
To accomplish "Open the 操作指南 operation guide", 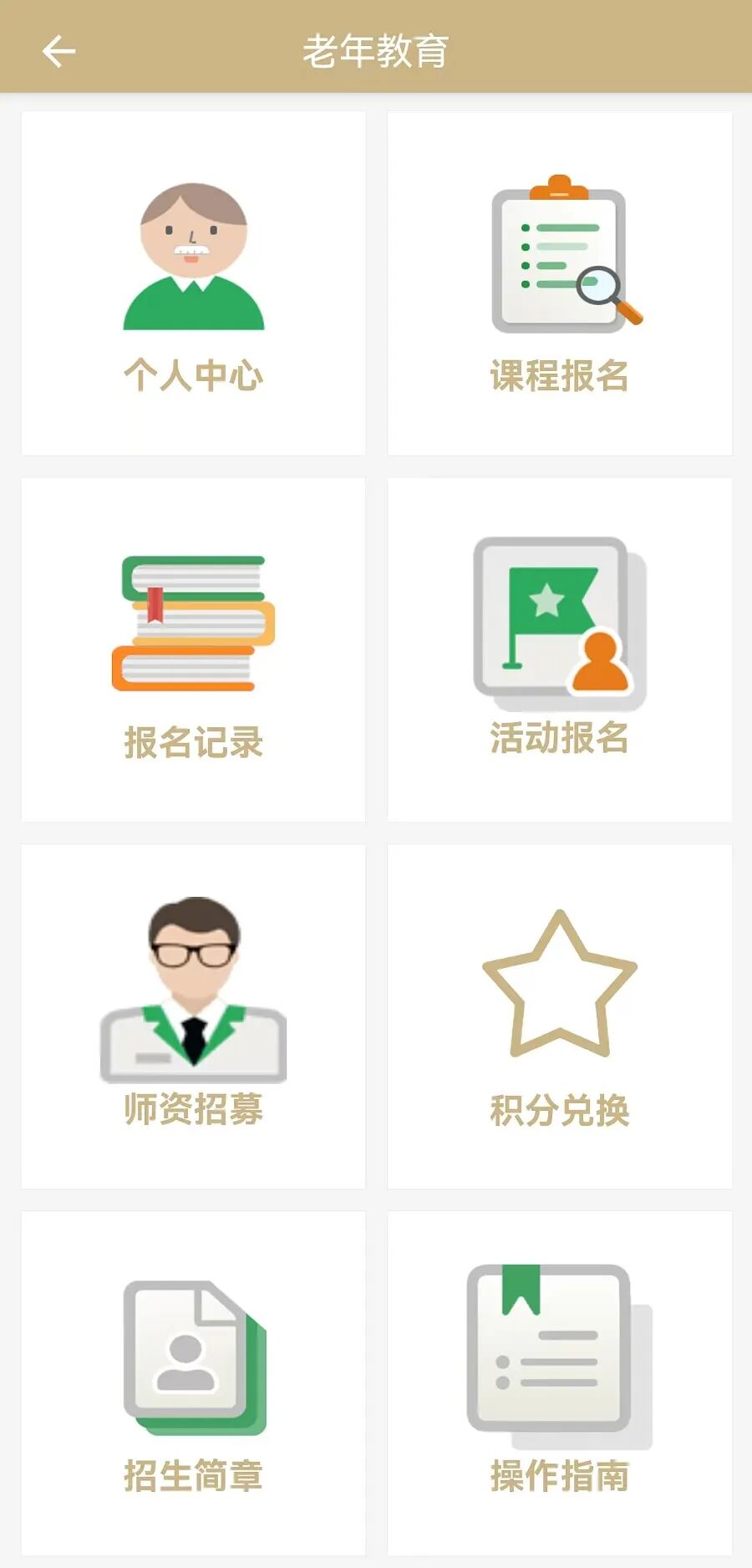I will (559, 1382).
